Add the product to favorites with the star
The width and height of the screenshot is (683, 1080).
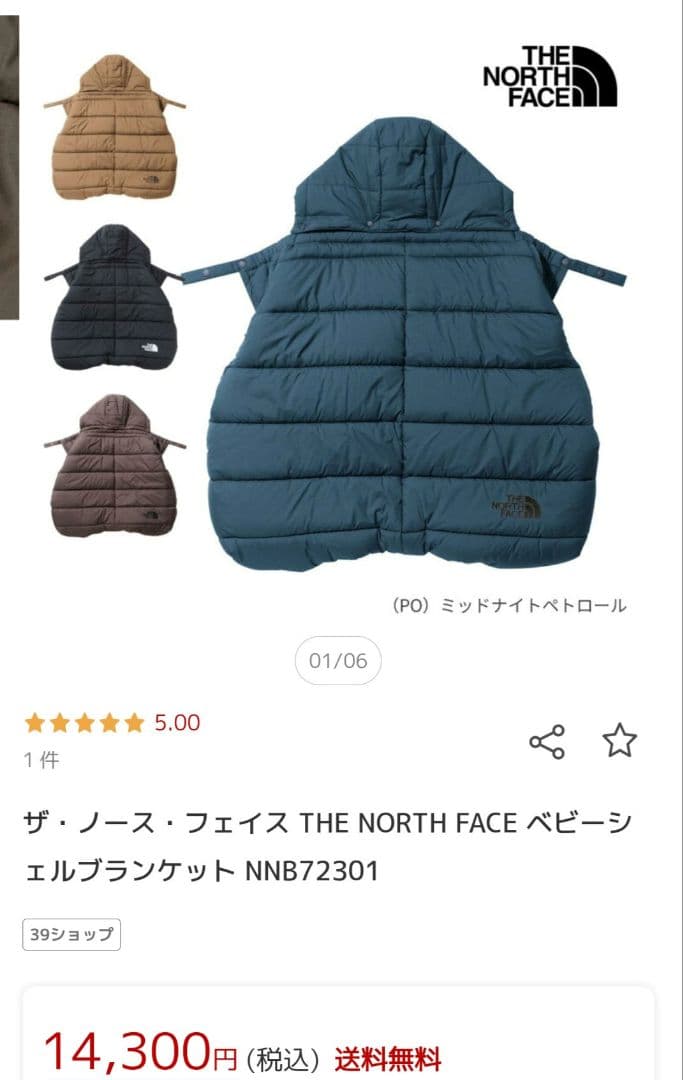(x=619, y=741)
